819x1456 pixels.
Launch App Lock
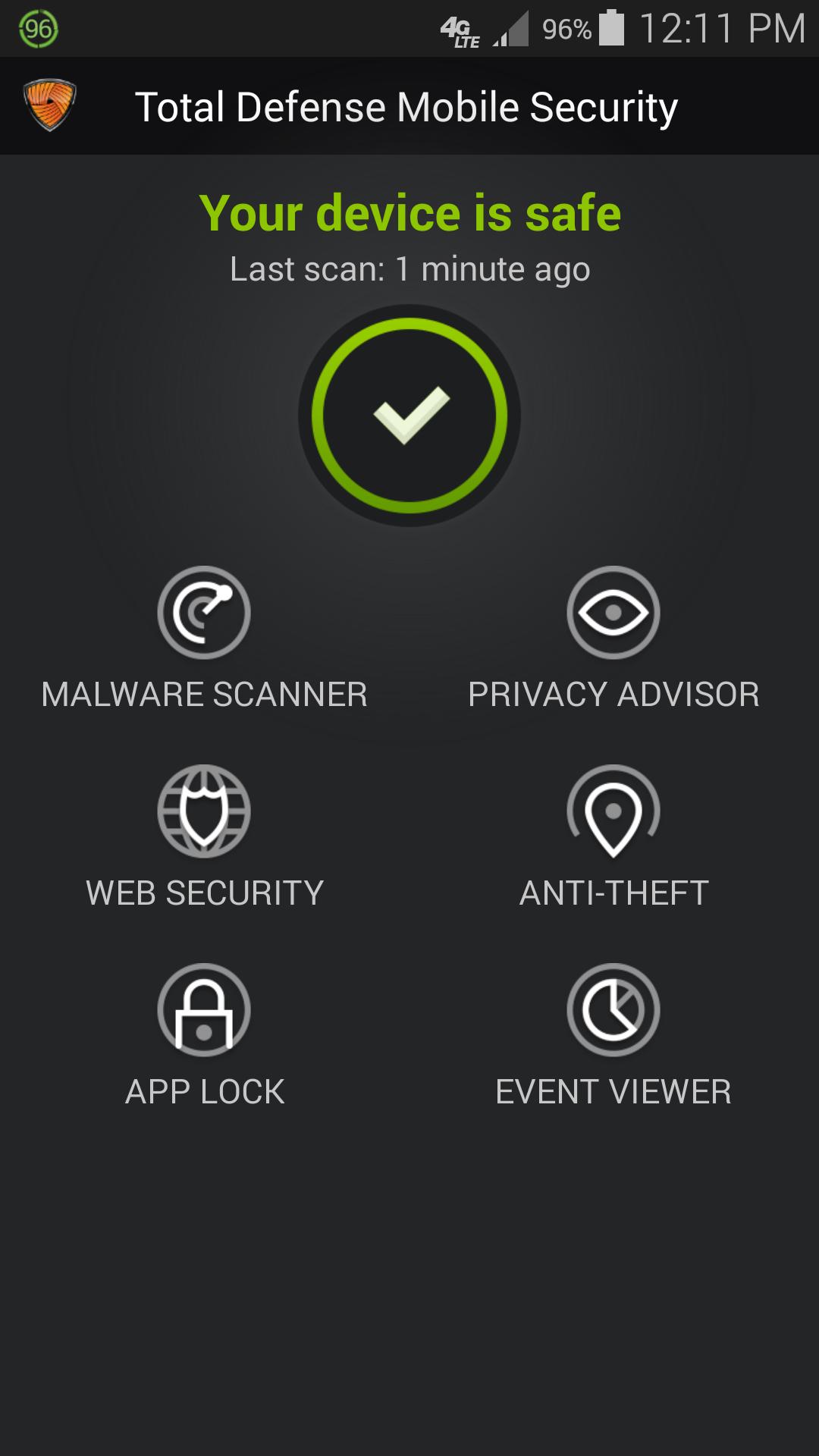tap(204, 1010)
